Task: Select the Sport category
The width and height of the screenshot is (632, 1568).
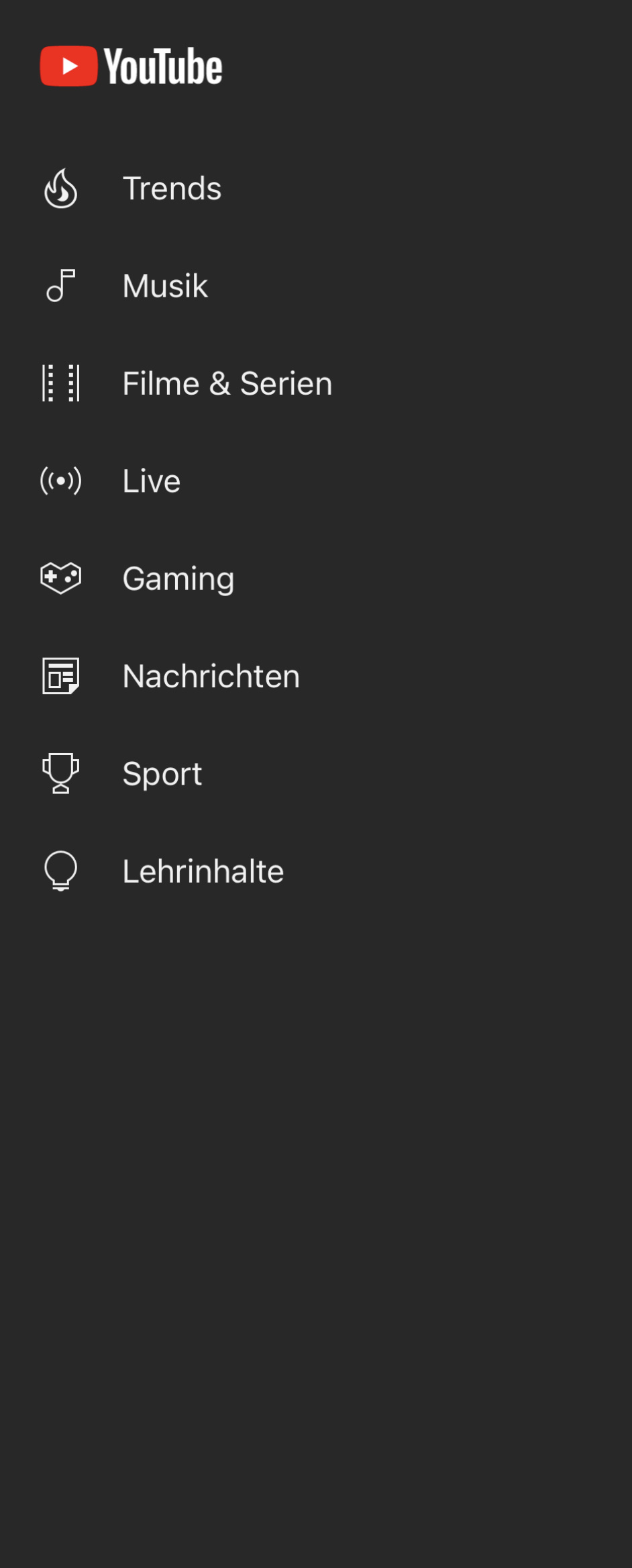Action: [x=162, y=774]
